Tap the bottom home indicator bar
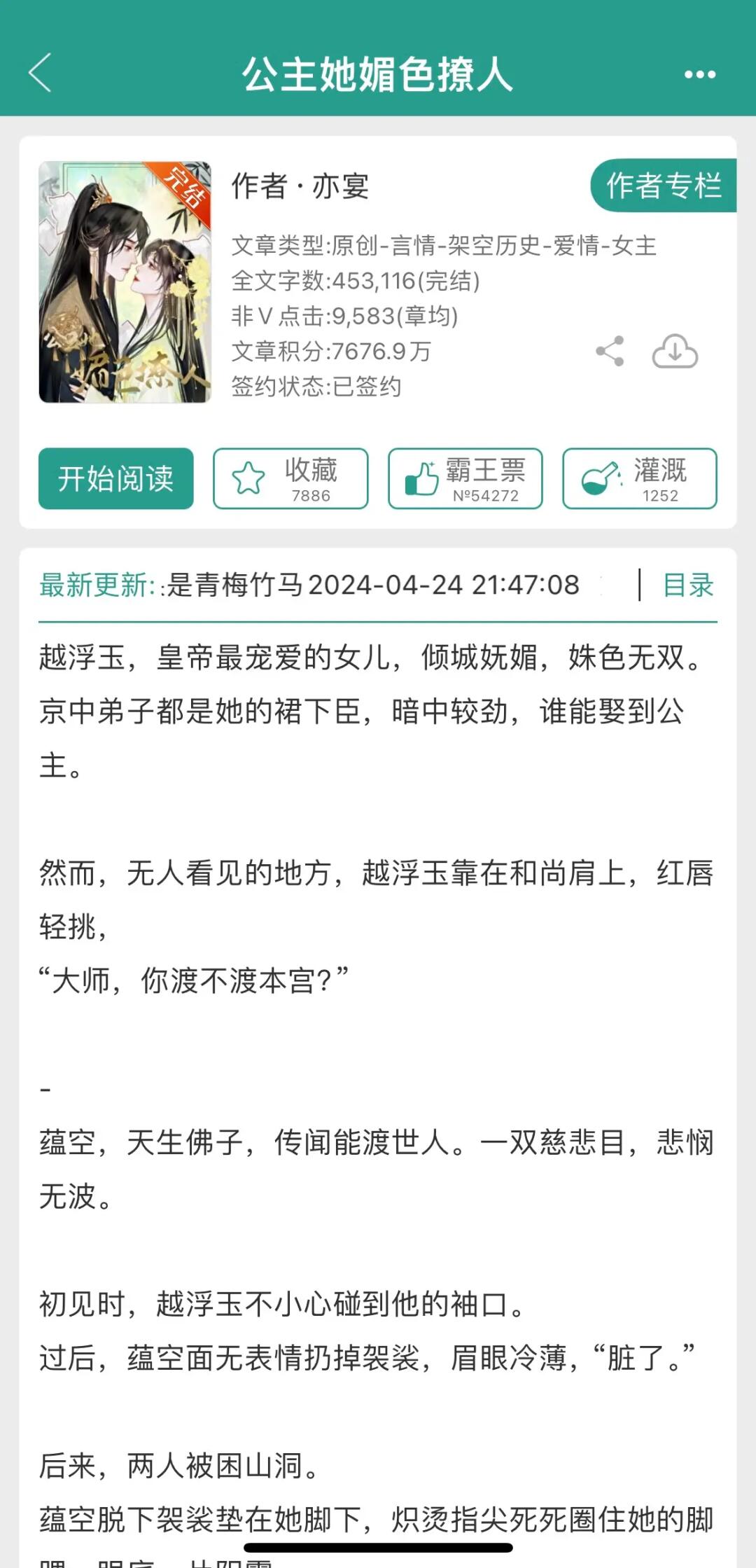 pyautogui.click(x=378, y=1546)
